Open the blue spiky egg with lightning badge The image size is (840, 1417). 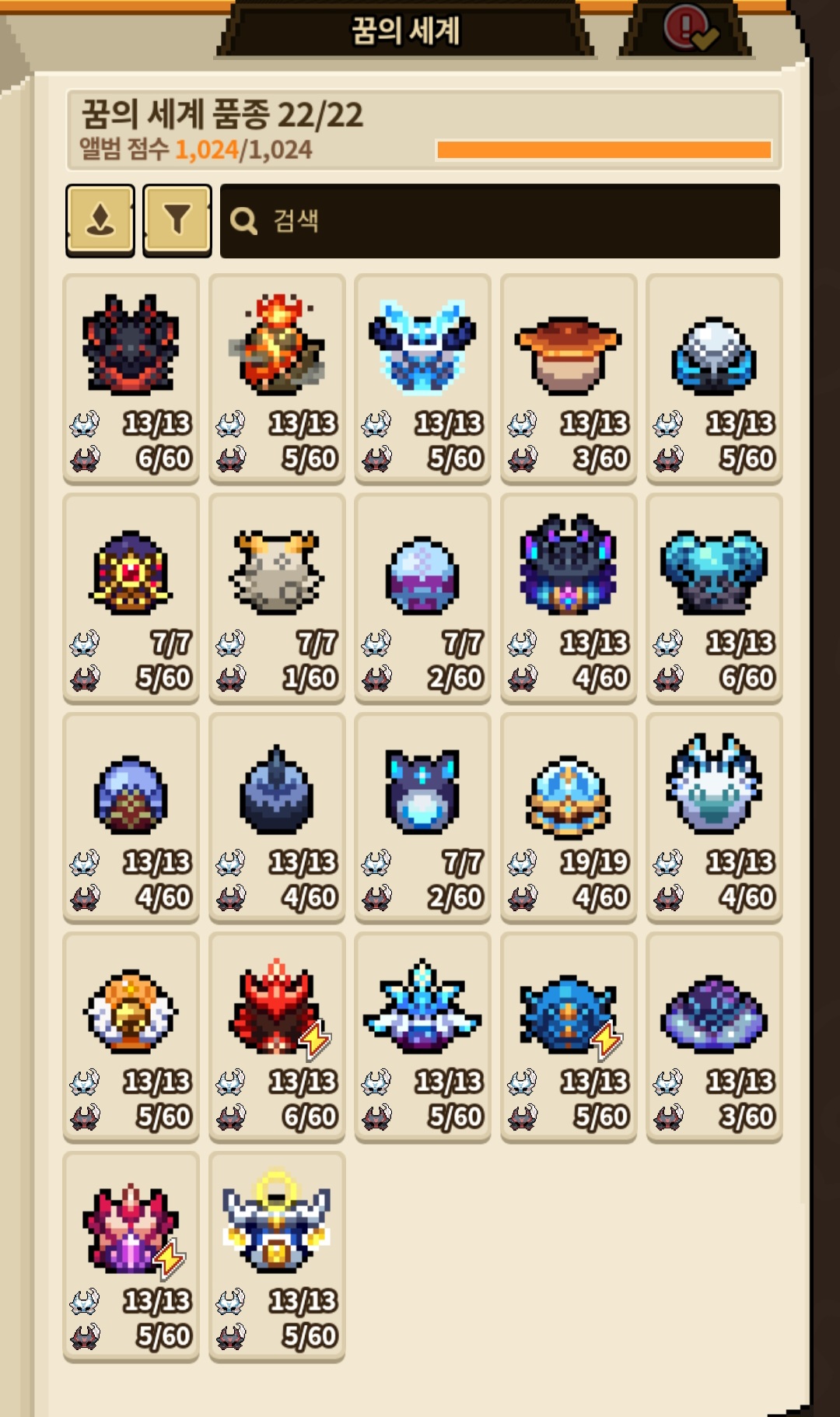[569, 1036]
